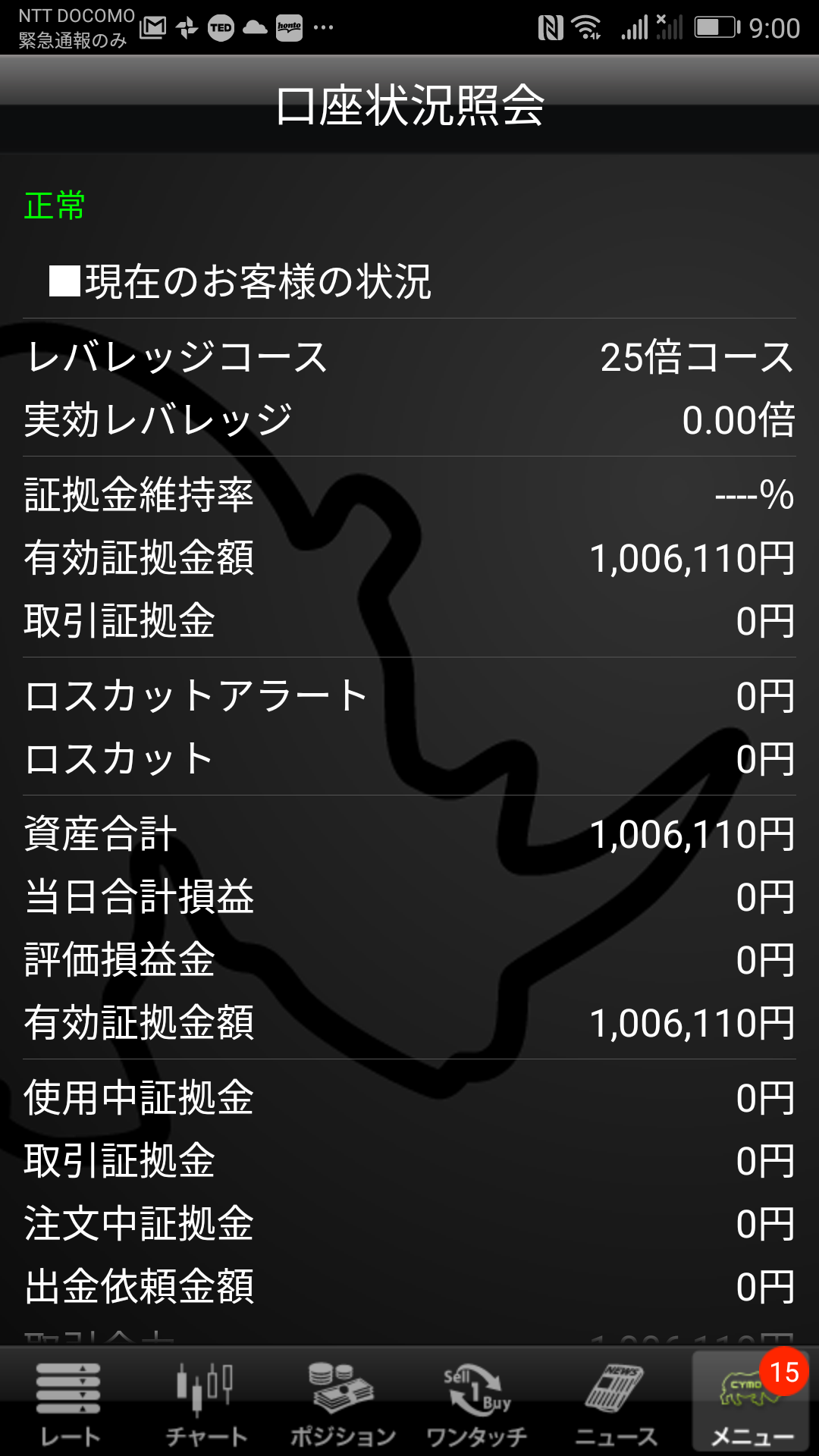
Task: Tap the メニュー tab
Action: click(752, 1403)
